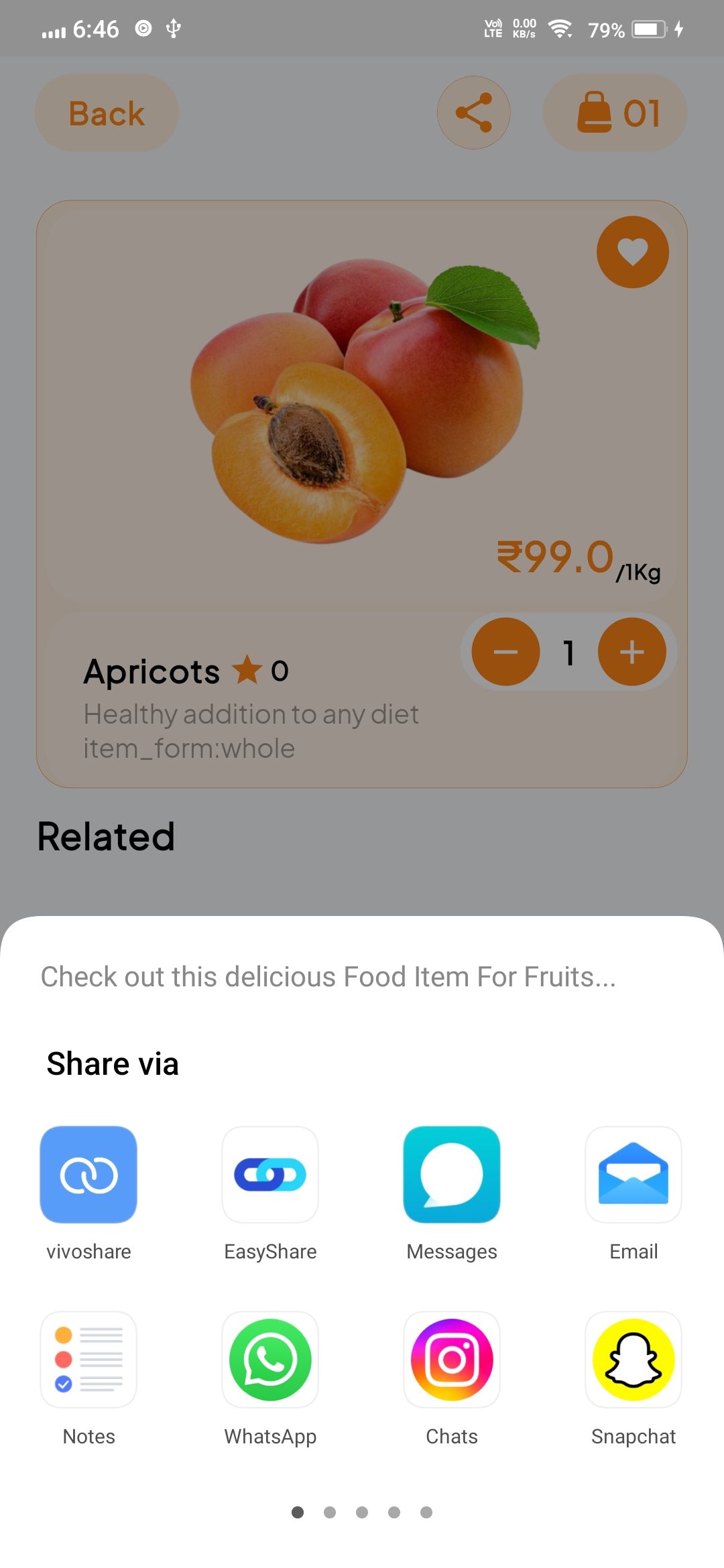
Task: Save the shared text to Notes
Action: pyautogui.click(x=88, y=1360)
